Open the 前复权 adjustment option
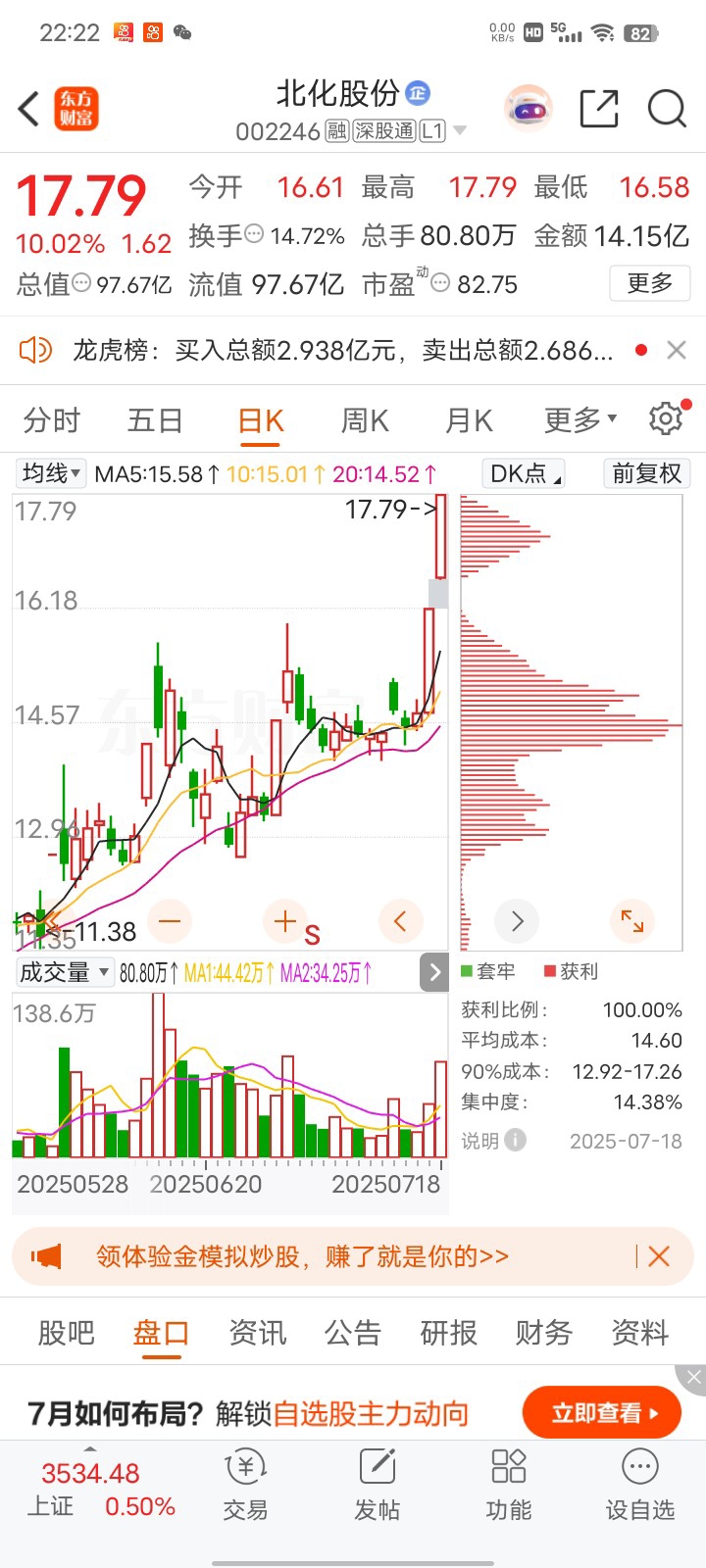 (x=646, y=473)
